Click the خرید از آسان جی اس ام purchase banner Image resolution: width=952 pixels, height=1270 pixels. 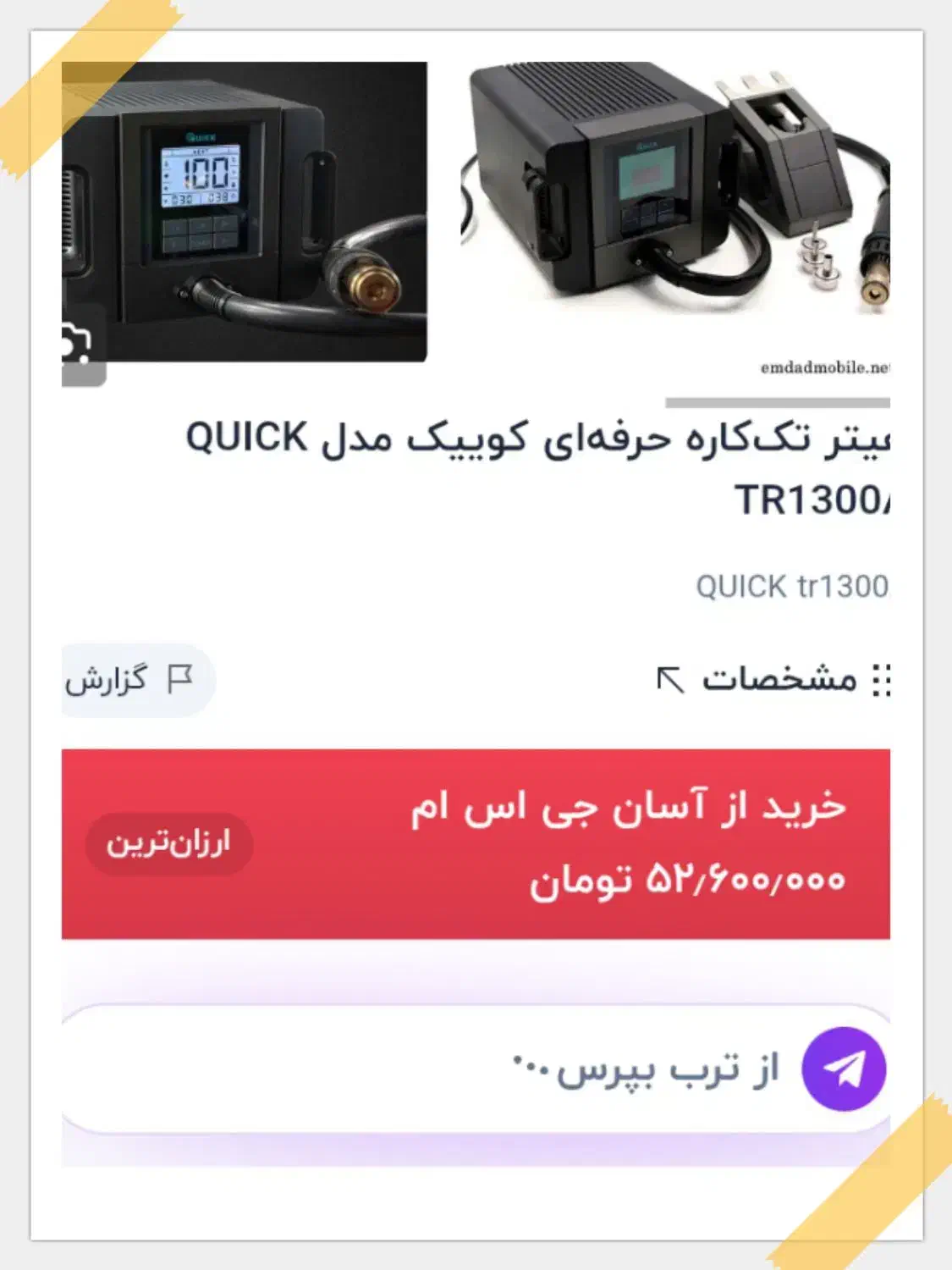[x=476, y=842]
